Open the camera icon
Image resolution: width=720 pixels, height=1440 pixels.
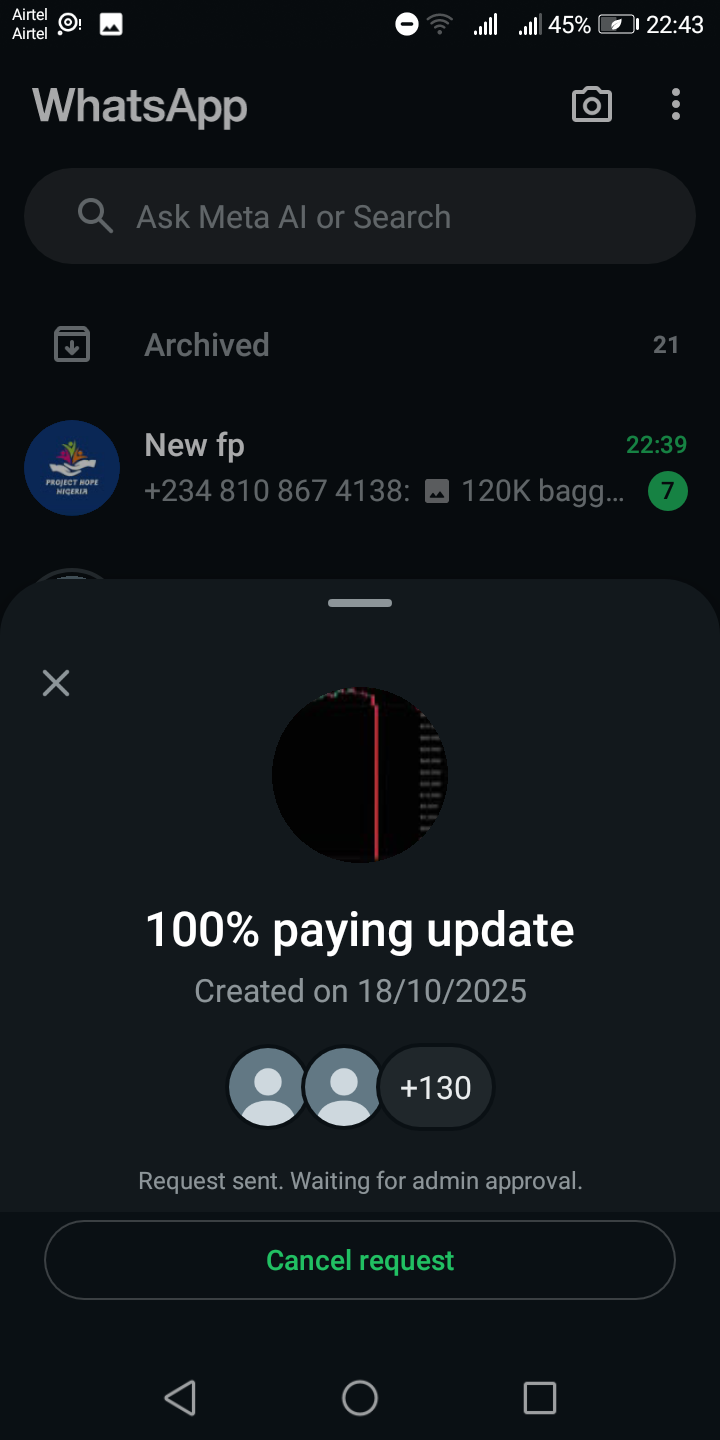(x=591, y=105)
